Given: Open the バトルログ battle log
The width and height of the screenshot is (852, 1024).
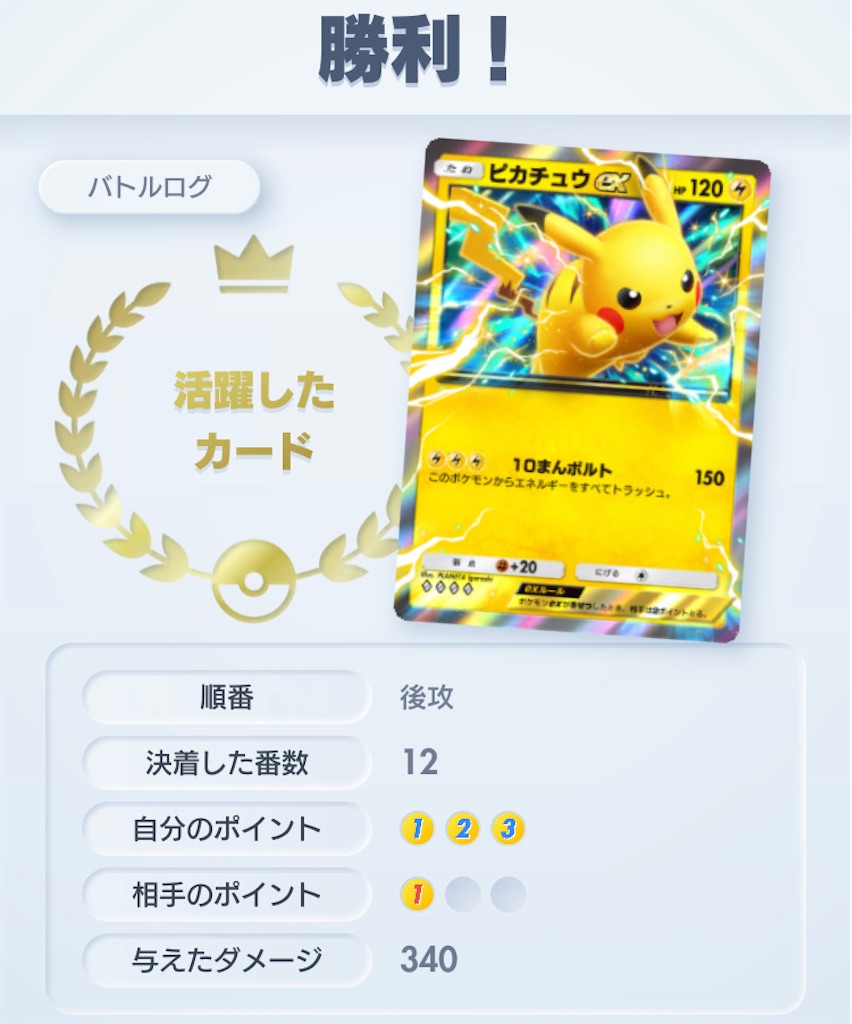Looking at the screenshot, I should (x=150, y=187).
